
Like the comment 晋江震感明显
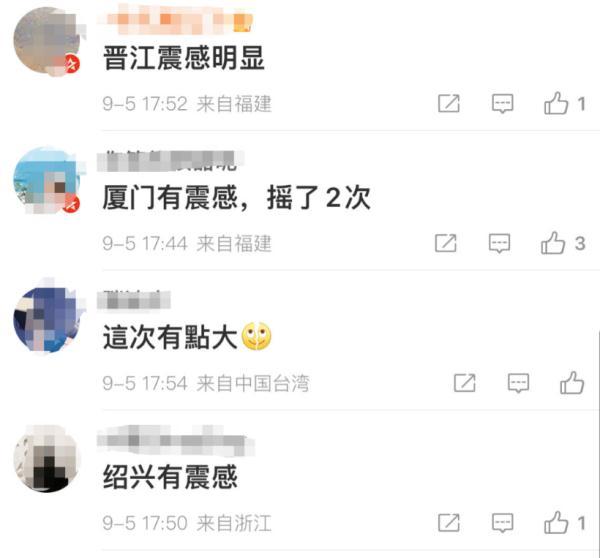pyautogui.click(x=556, y=103)
